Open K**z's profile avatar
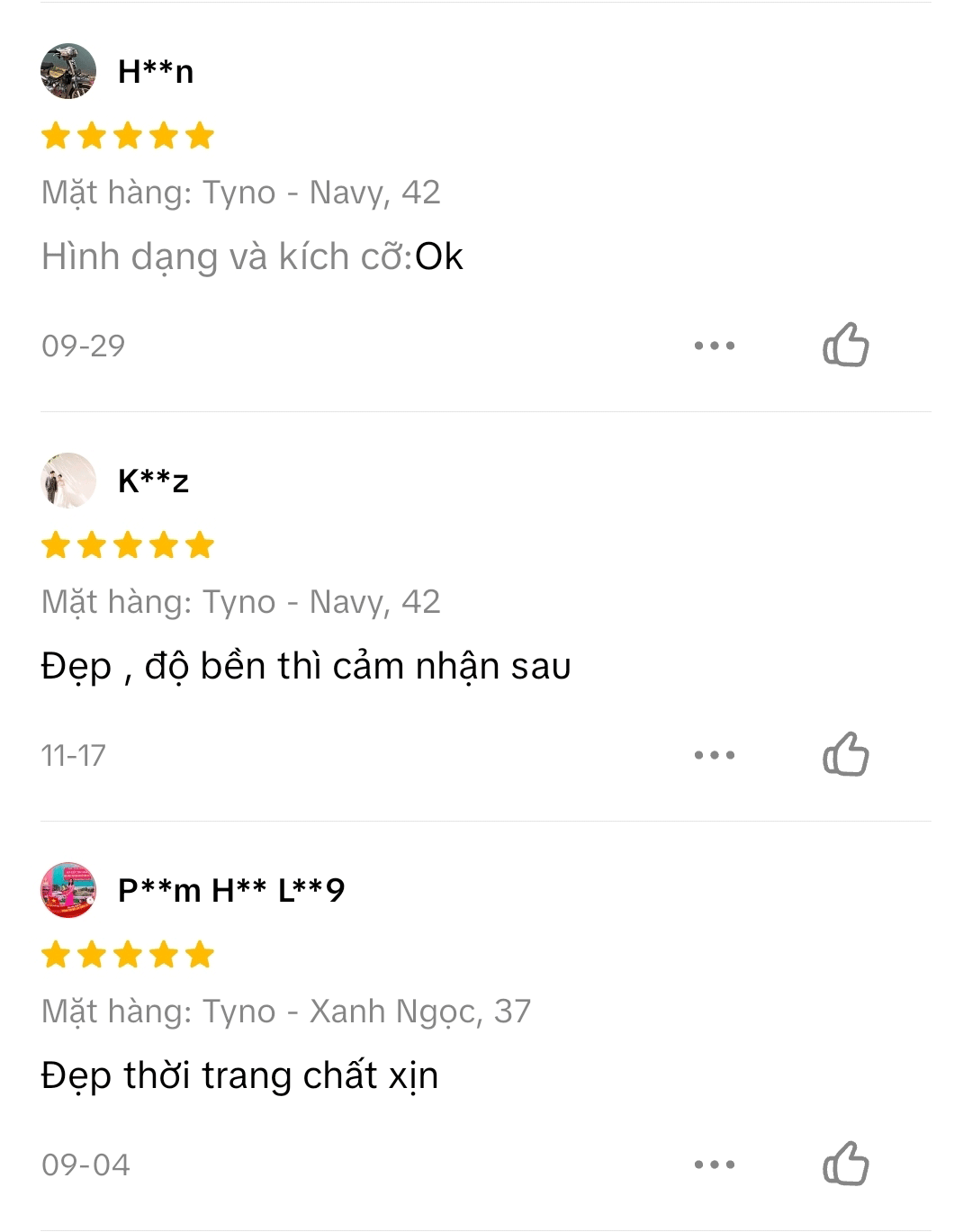 [68, 481]
